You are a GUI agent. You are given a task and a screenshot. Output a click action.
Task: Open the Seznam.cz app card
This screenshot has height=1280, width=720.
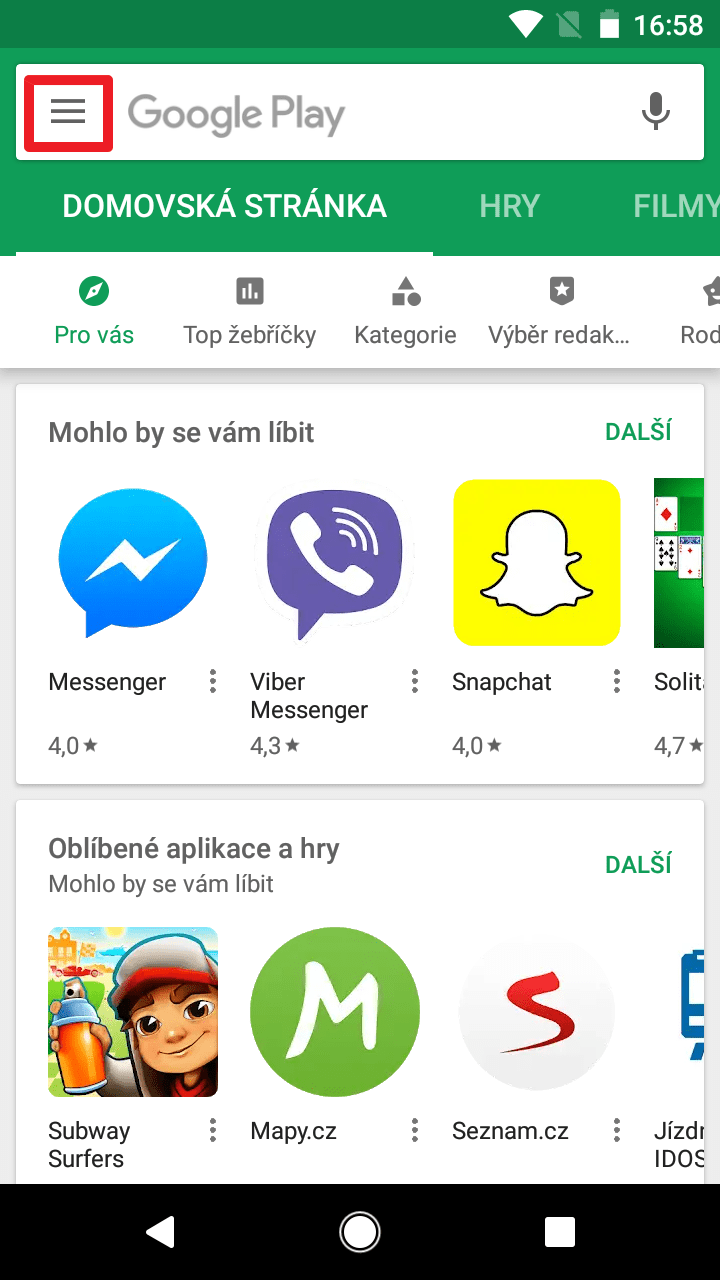point(536,1050)
